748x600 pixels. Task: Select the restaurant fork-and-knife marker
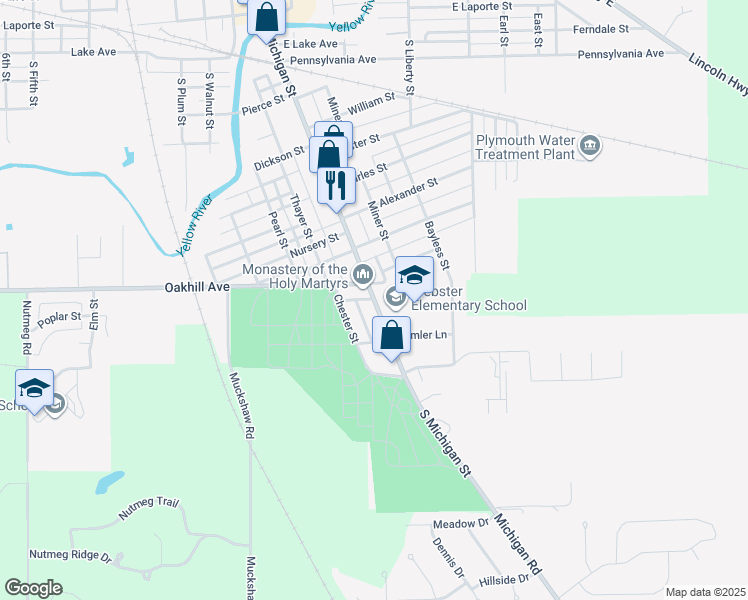click(x=337, y=184)
